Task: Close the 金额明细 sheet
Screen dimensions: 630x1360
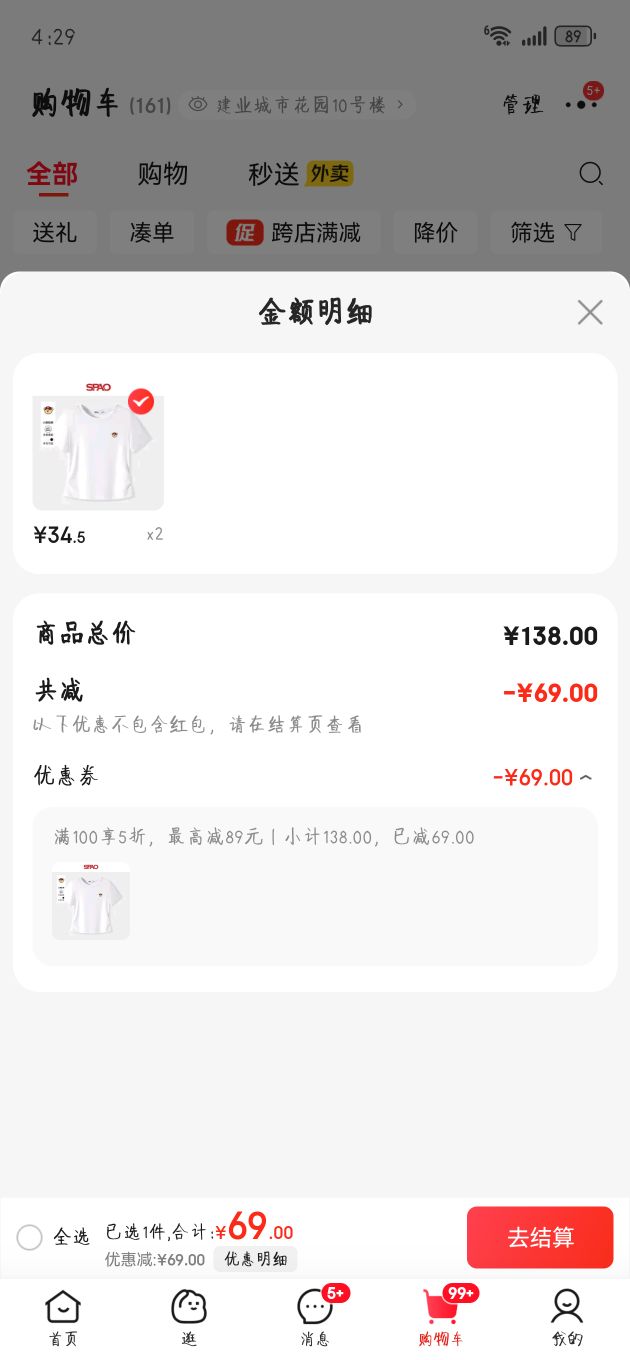Action: pos(590,313)
